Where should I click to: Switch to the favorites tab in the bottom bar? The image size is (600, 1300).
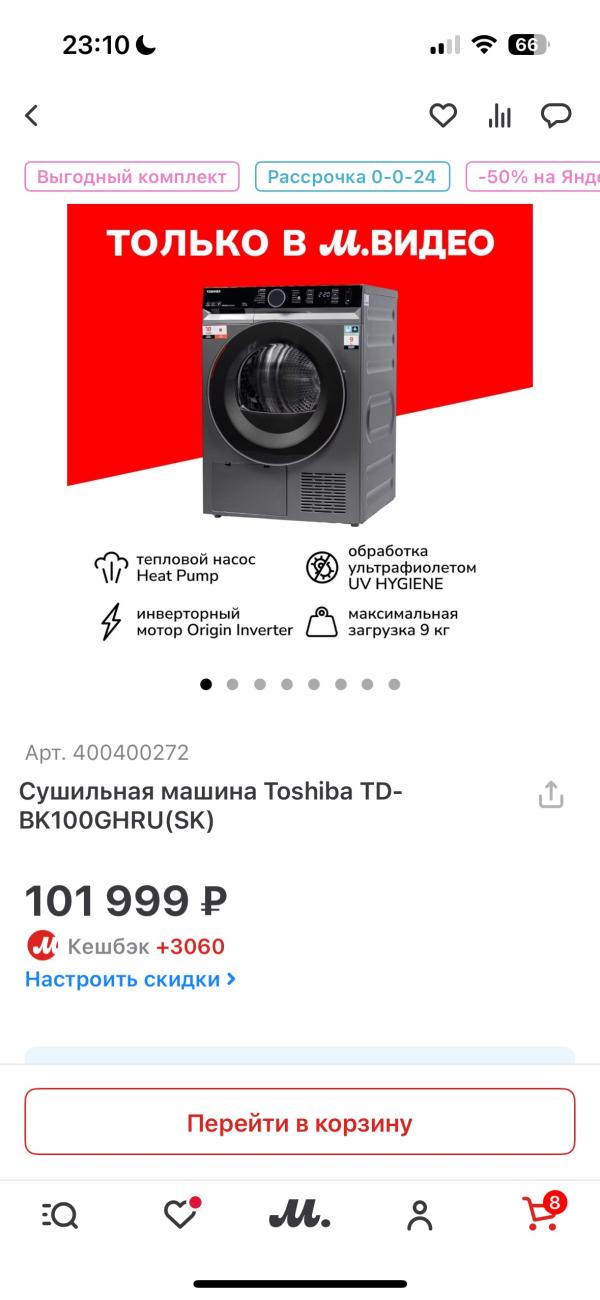181,1214
